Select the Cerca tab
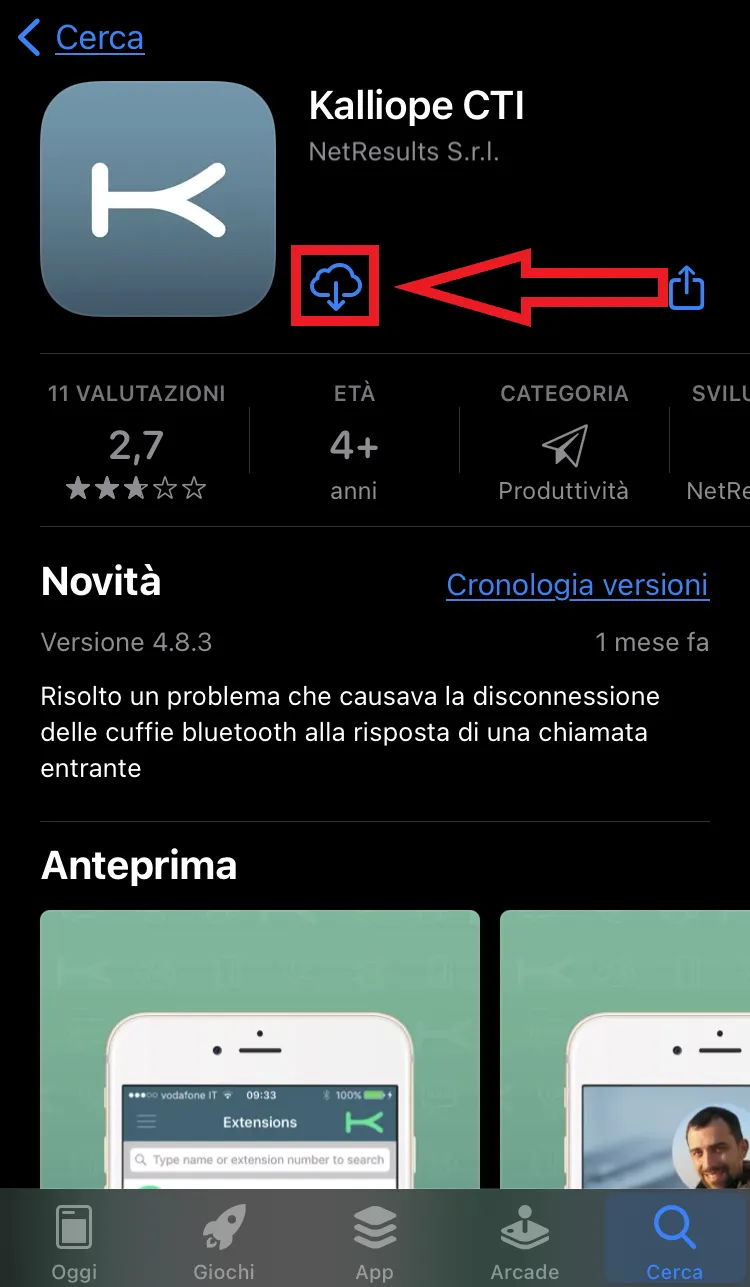750x1287 pixels. [675, 1241]
